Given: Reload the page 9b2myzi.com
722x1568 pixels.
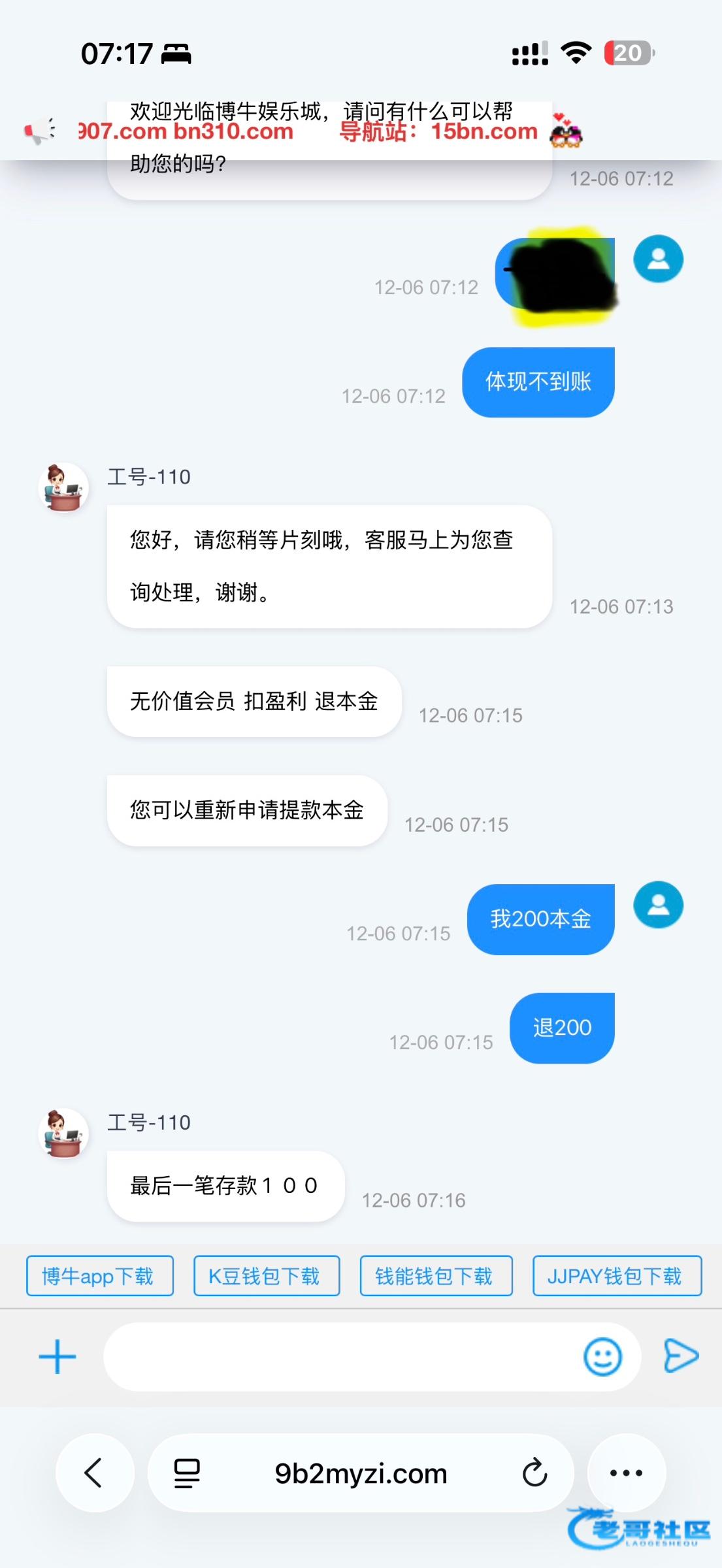Looking at the screenshot, I should point(534,1473).
